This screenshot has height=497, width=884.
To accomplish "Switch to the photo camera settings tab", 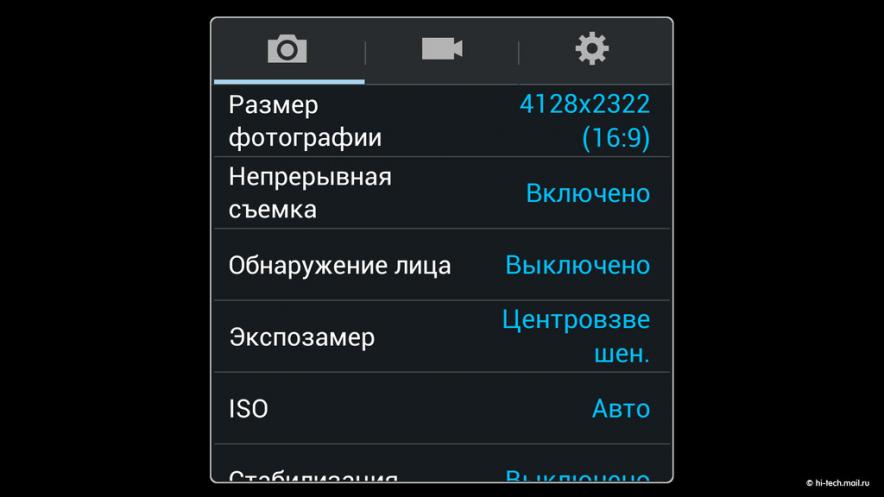I will point(288,50).
